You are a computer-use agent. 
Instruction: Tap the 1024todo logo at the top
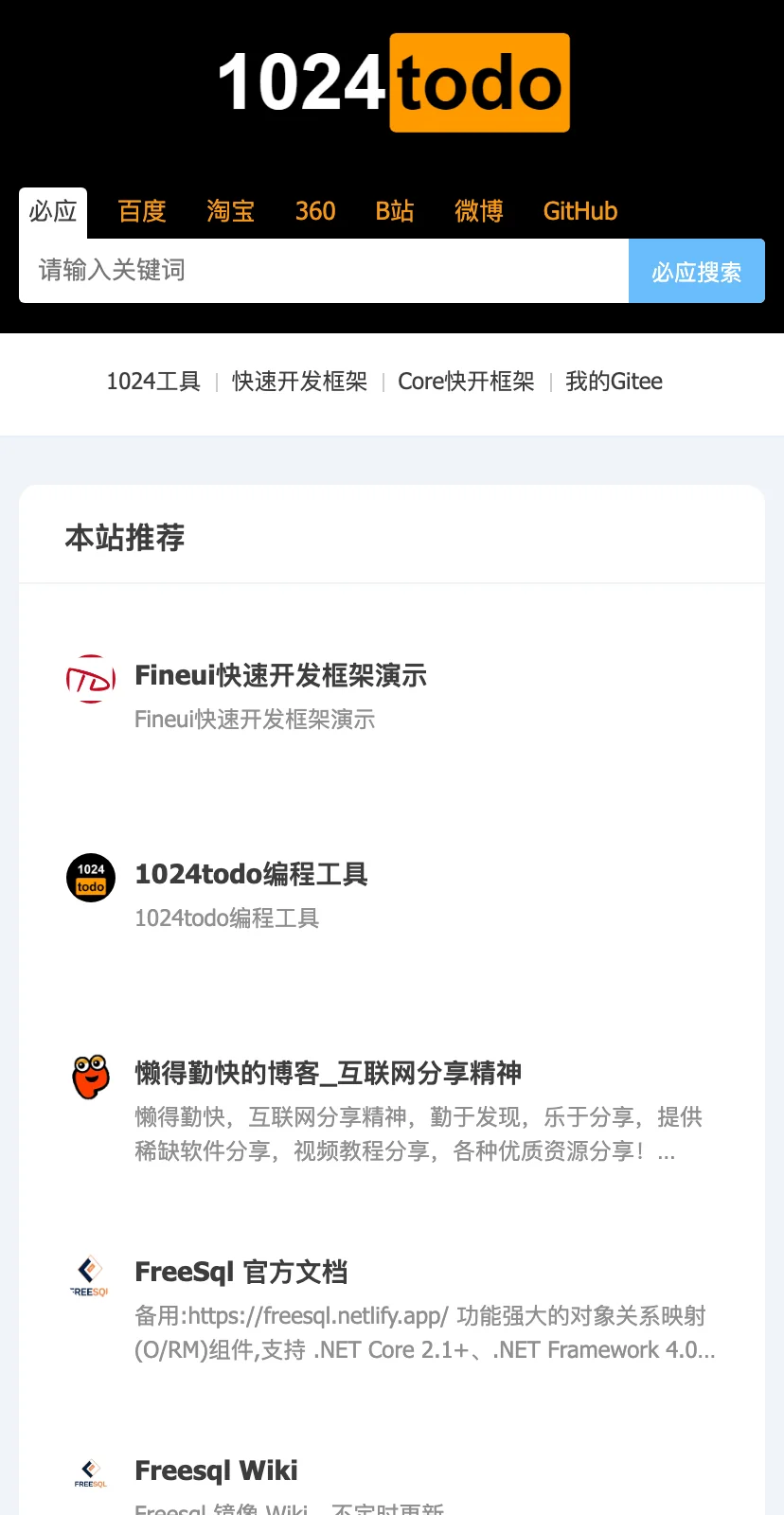click(x=393, y=82)
